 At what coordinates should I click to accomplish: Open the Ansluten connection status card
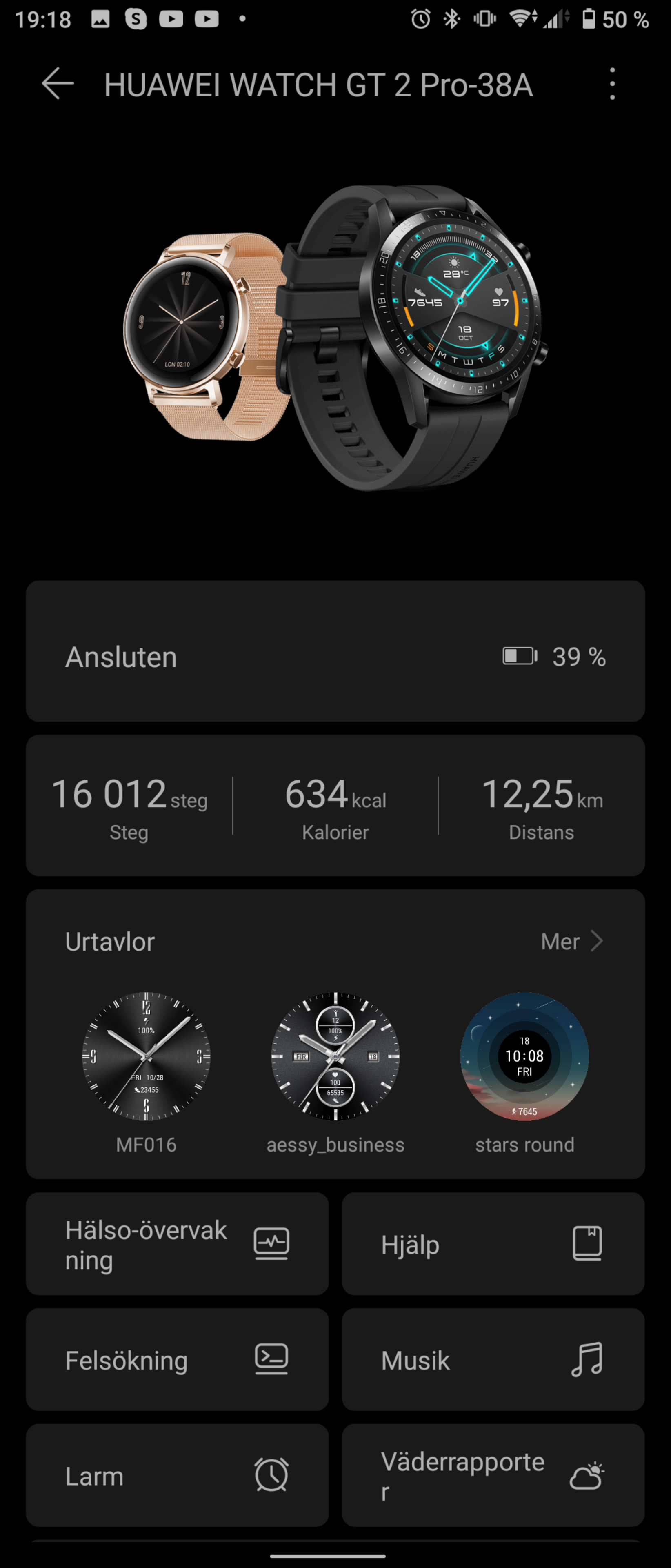pyautogui.click(x=335, y=651)
